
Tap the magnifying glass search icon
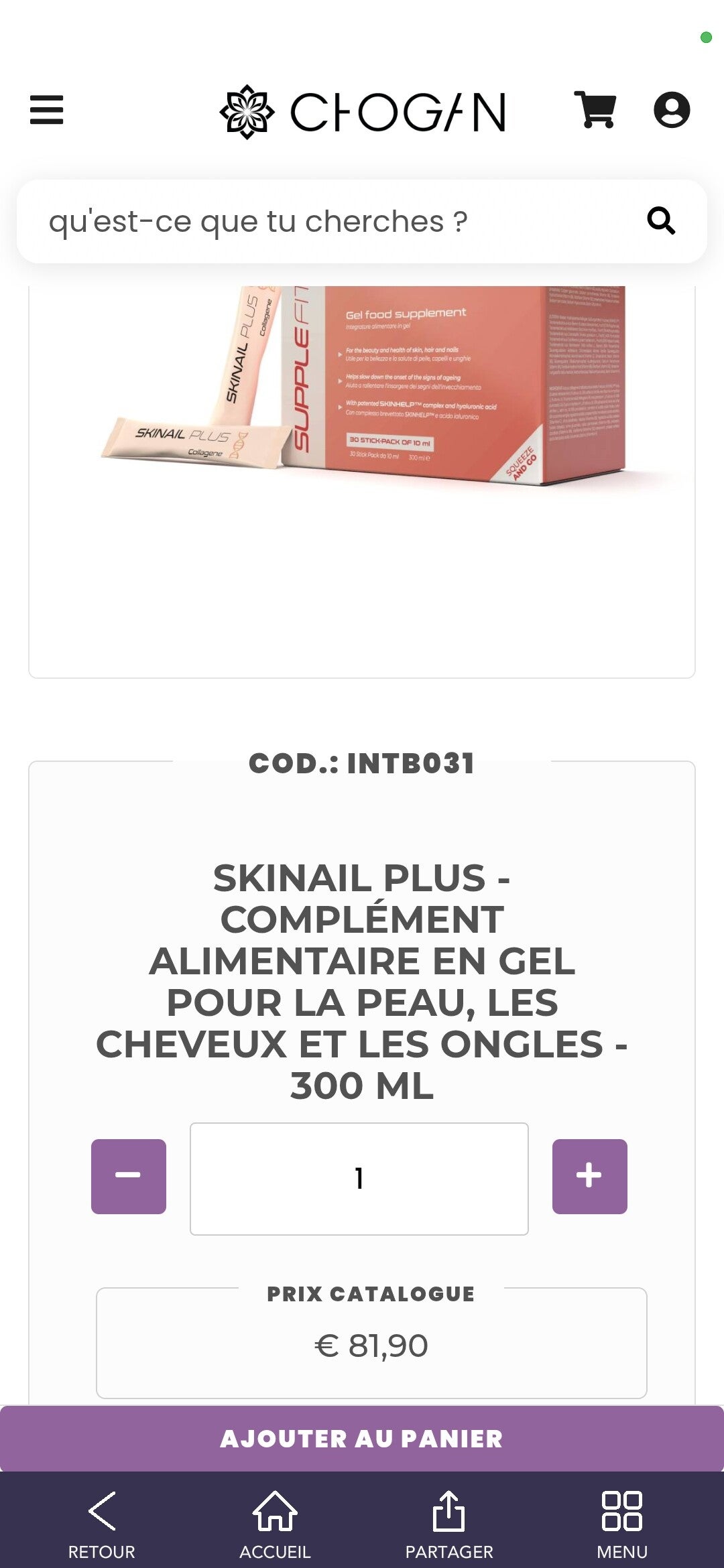click(x=661, y=220)
